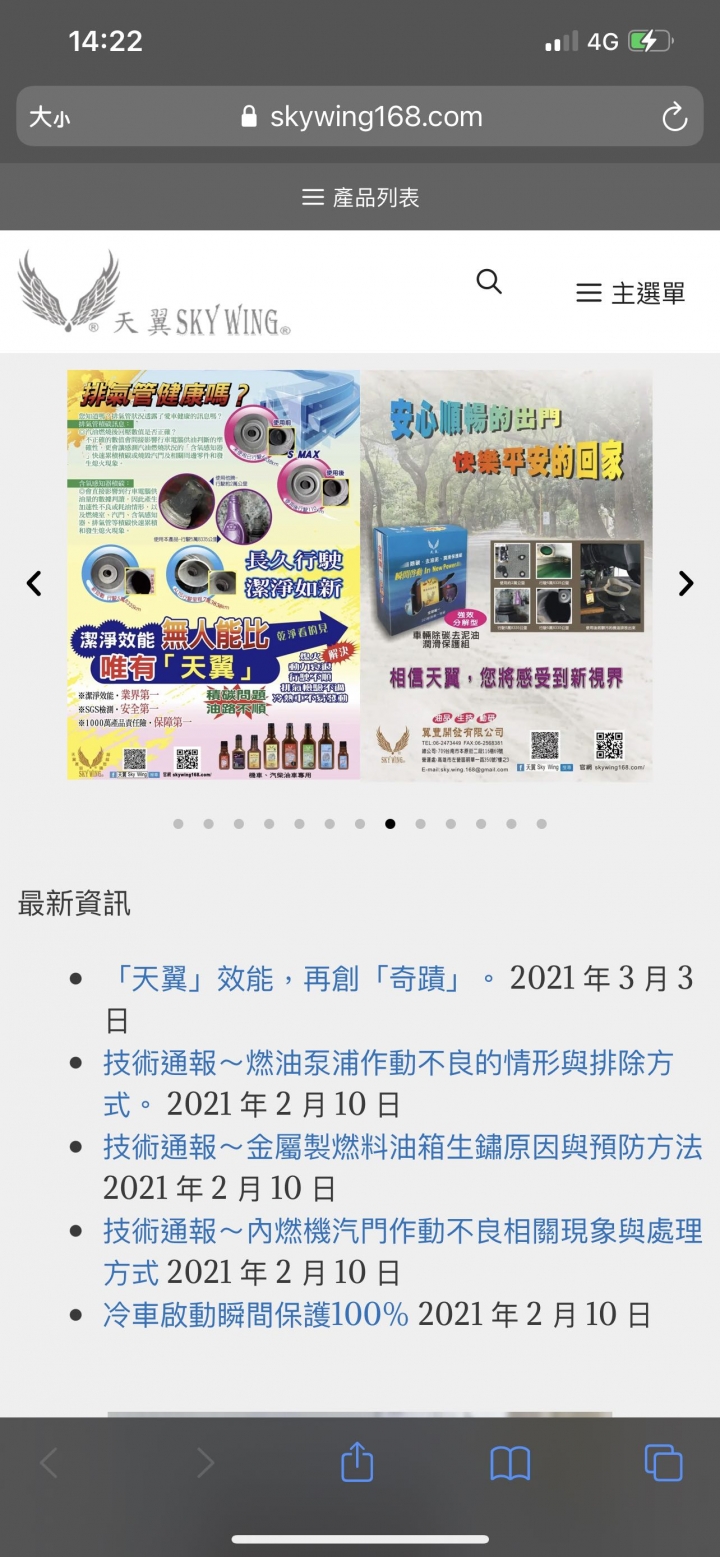Go to the Sky Wing logo homepage

(154, 293)
